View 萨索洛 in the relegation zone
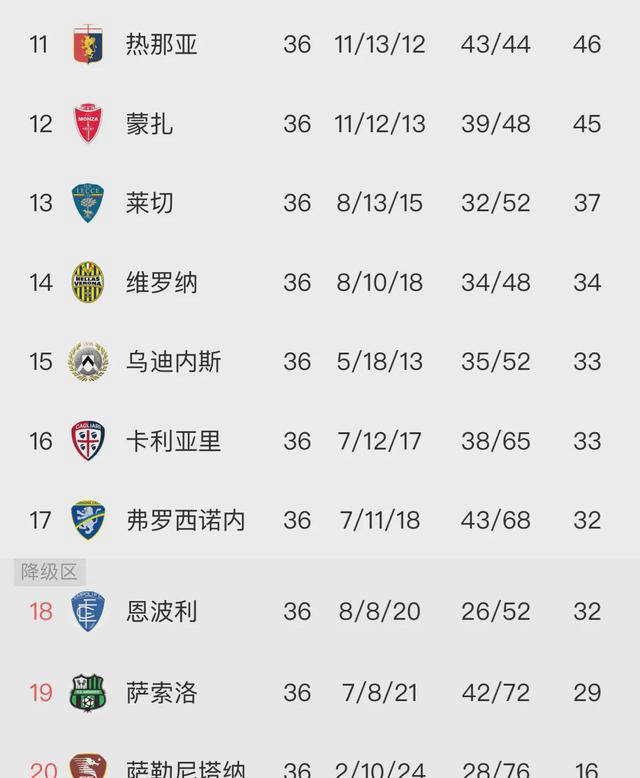640x778 pixels. point(162,692)
